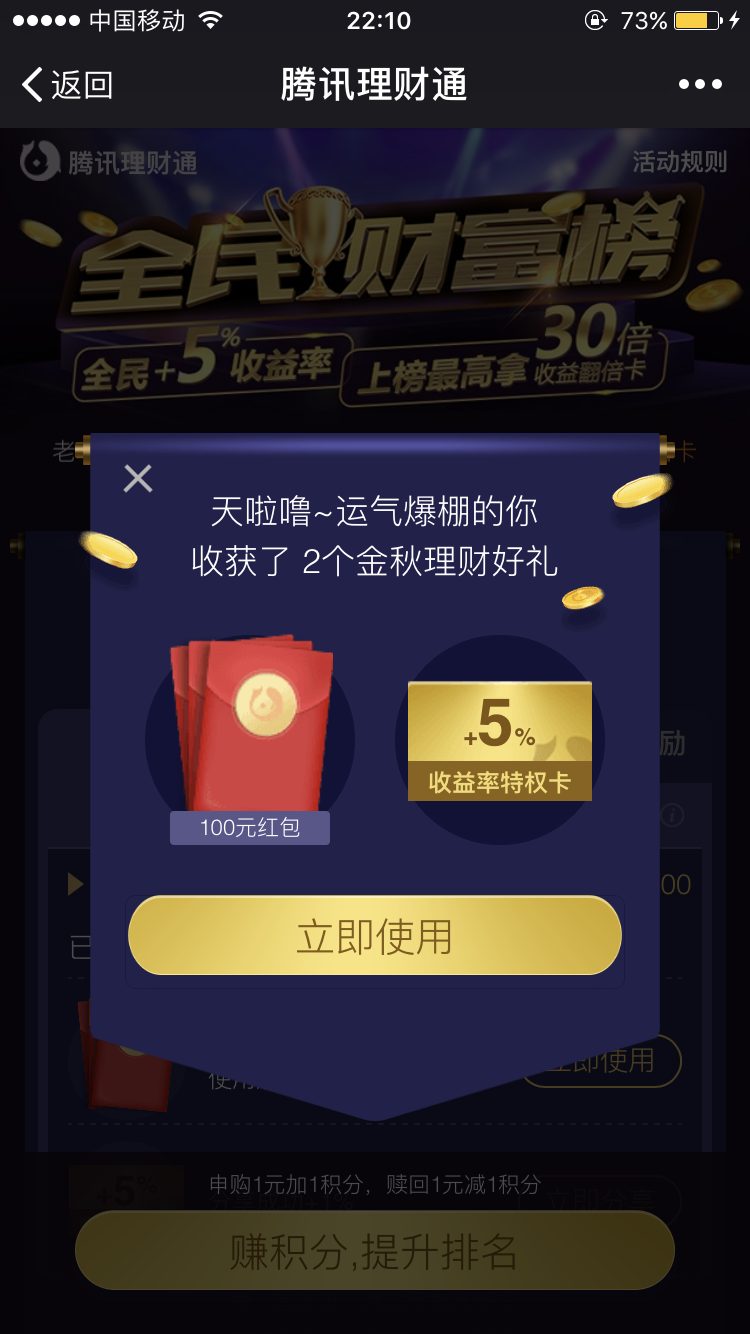Tap 返回 to go back
Image resolution: width=750 pixels, height=1334 pixels.
point(68,85)
